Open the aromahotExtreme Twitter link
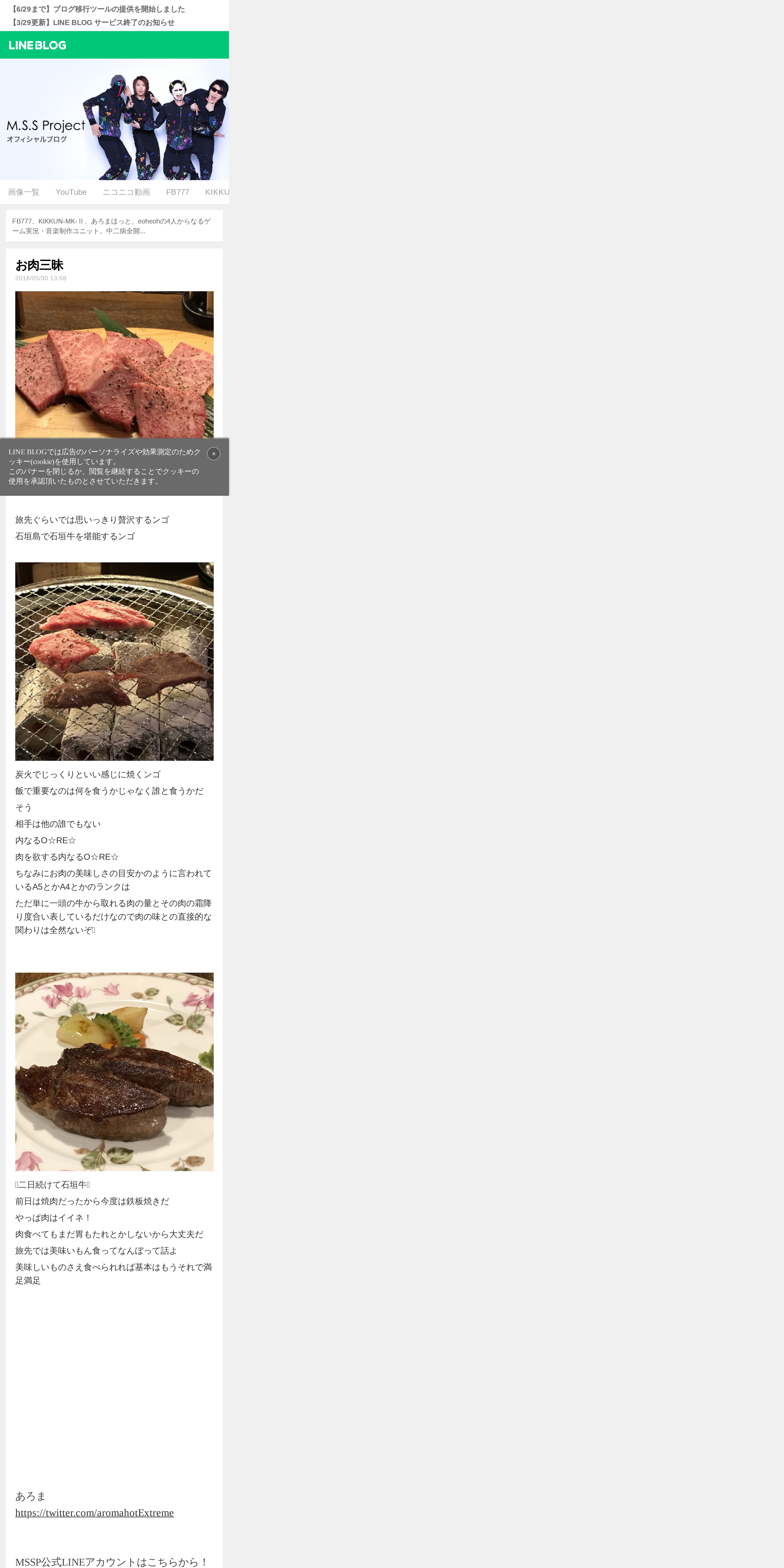This screenshot has height=1568, width=784. point(94,1513)
